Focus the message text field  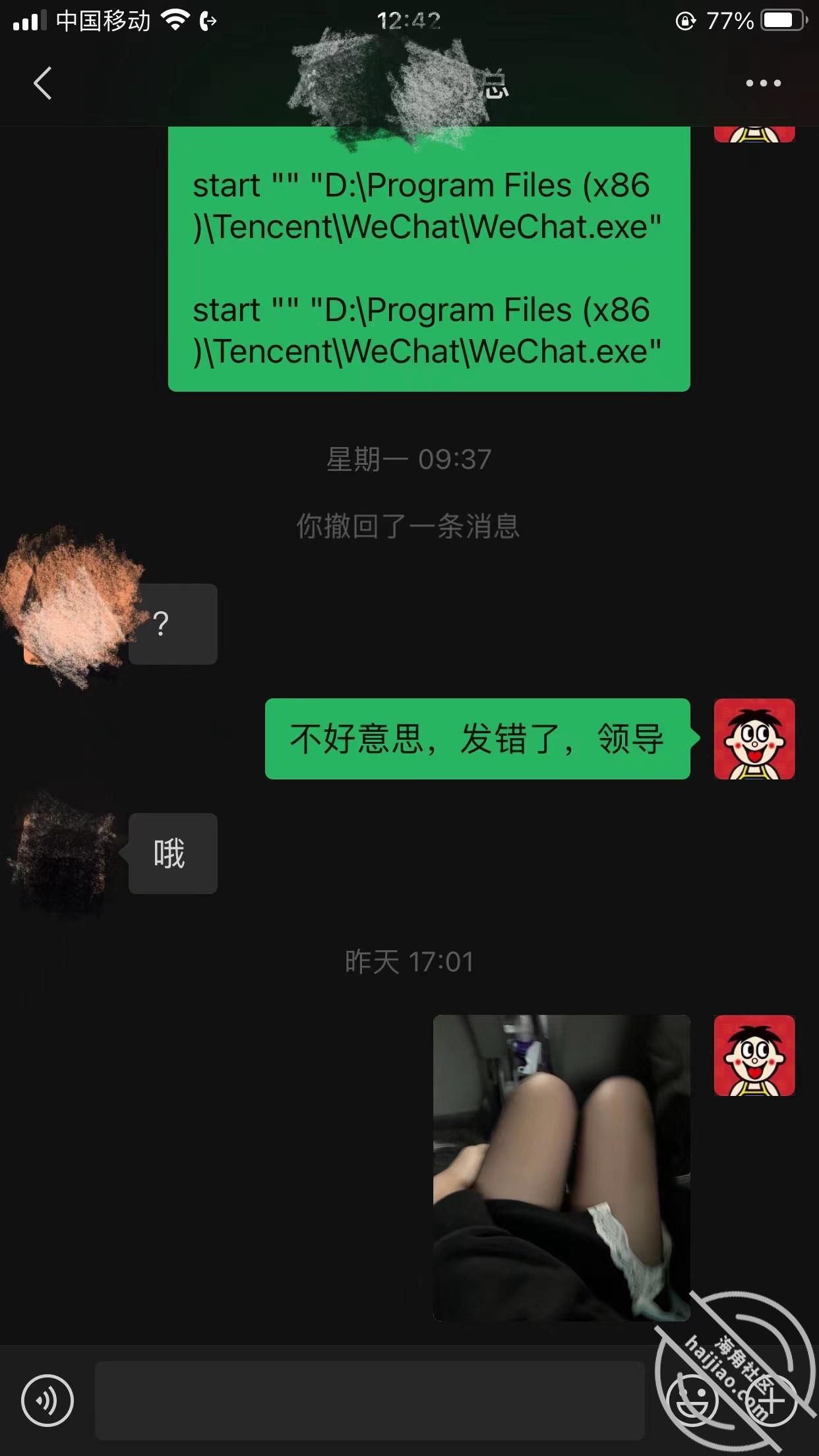369,1399
